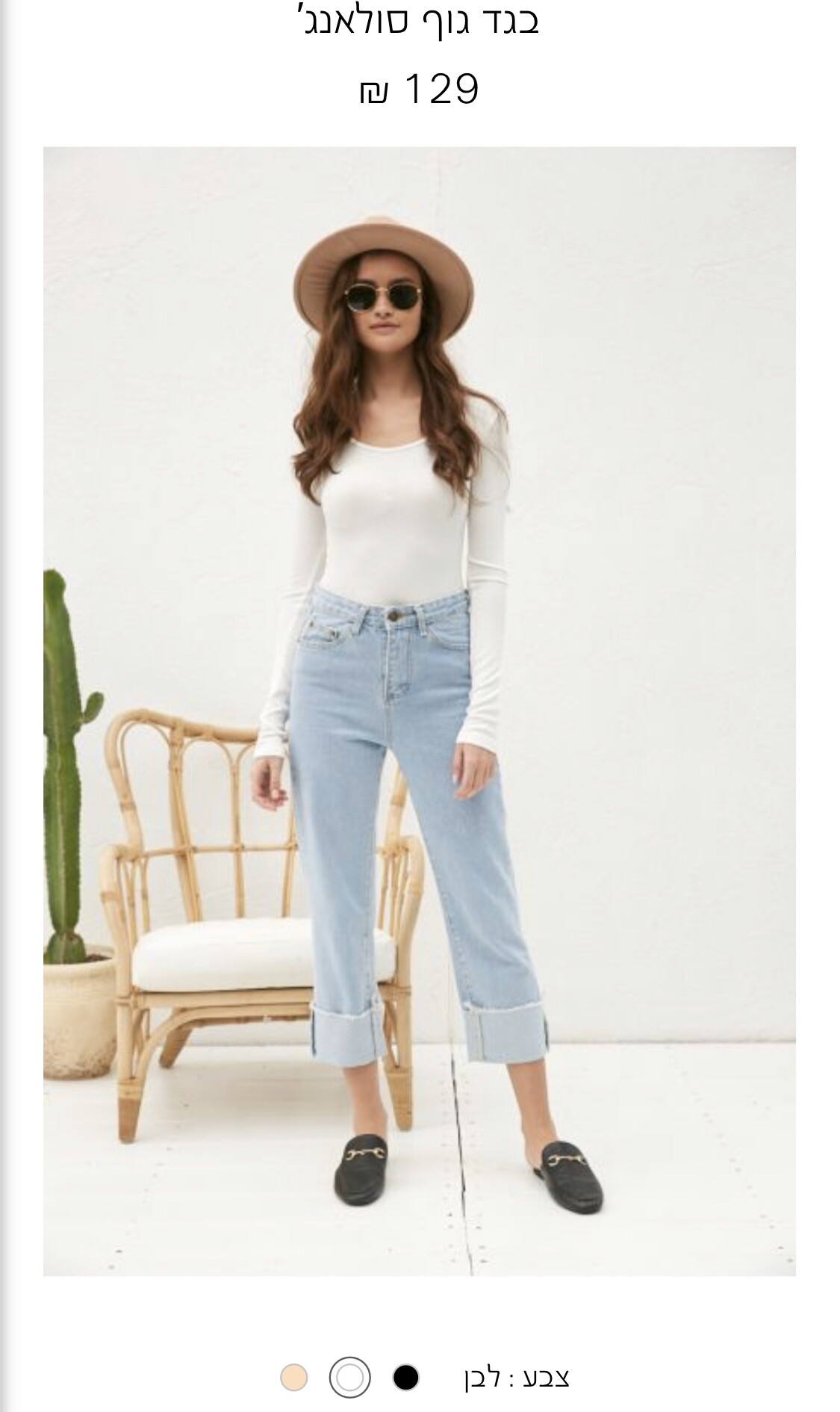
Task: Select the white color swatch
Action: [349, 1376]
